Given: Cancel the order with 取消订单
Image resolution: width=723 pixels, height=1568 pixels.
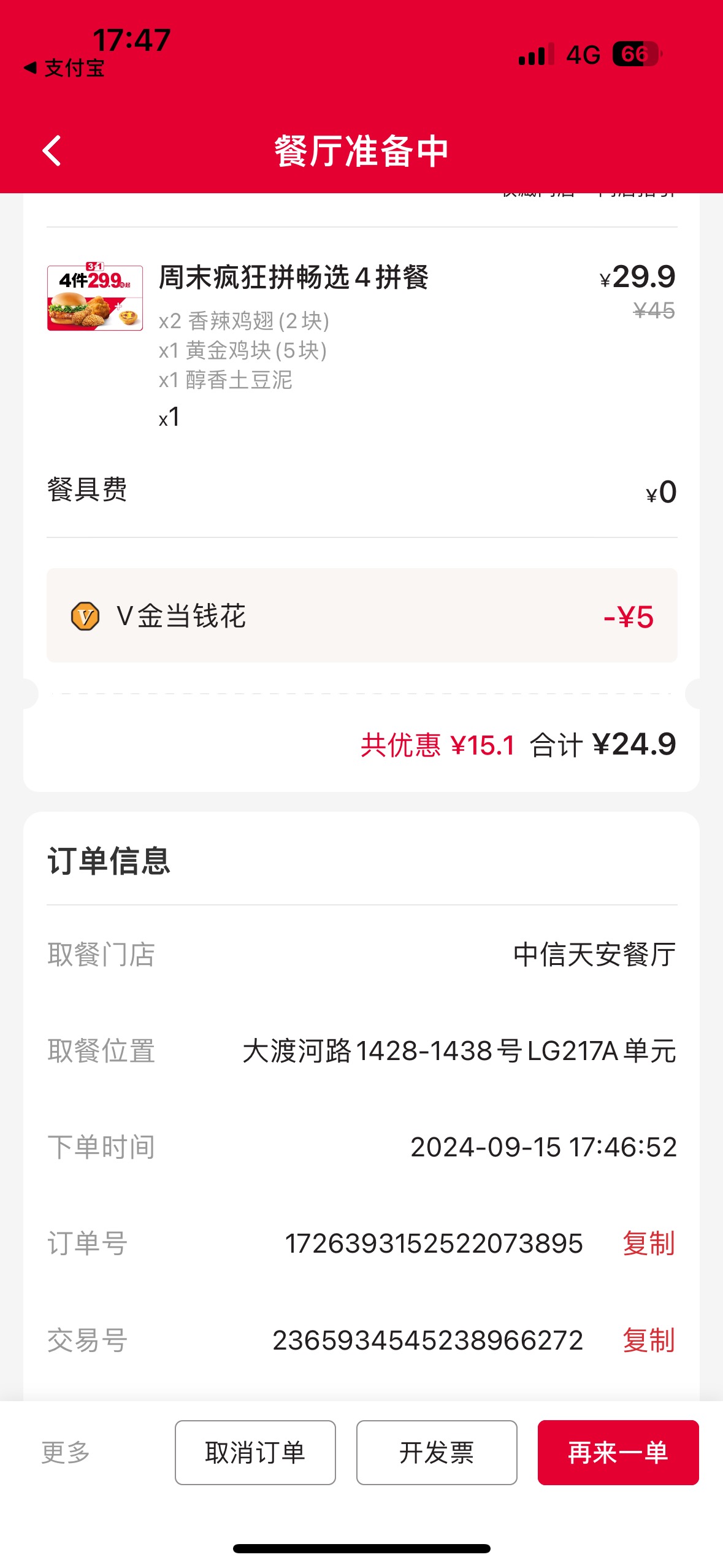Looking at the screenshot, I should point(255,1452).
